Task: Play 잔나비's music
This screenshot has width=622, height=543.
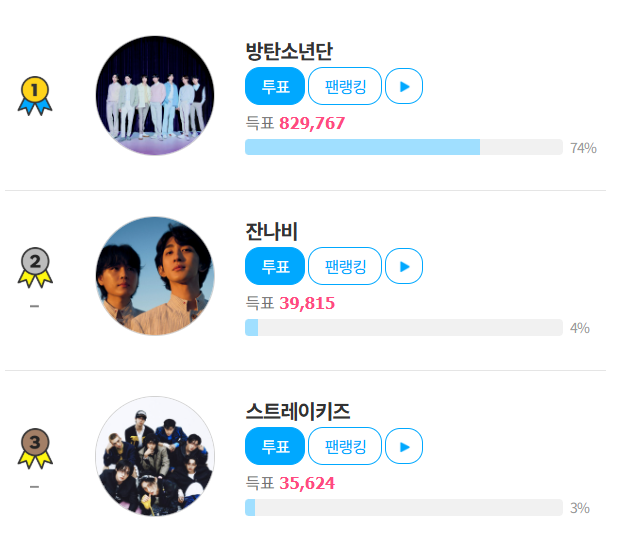Action: 404,266
